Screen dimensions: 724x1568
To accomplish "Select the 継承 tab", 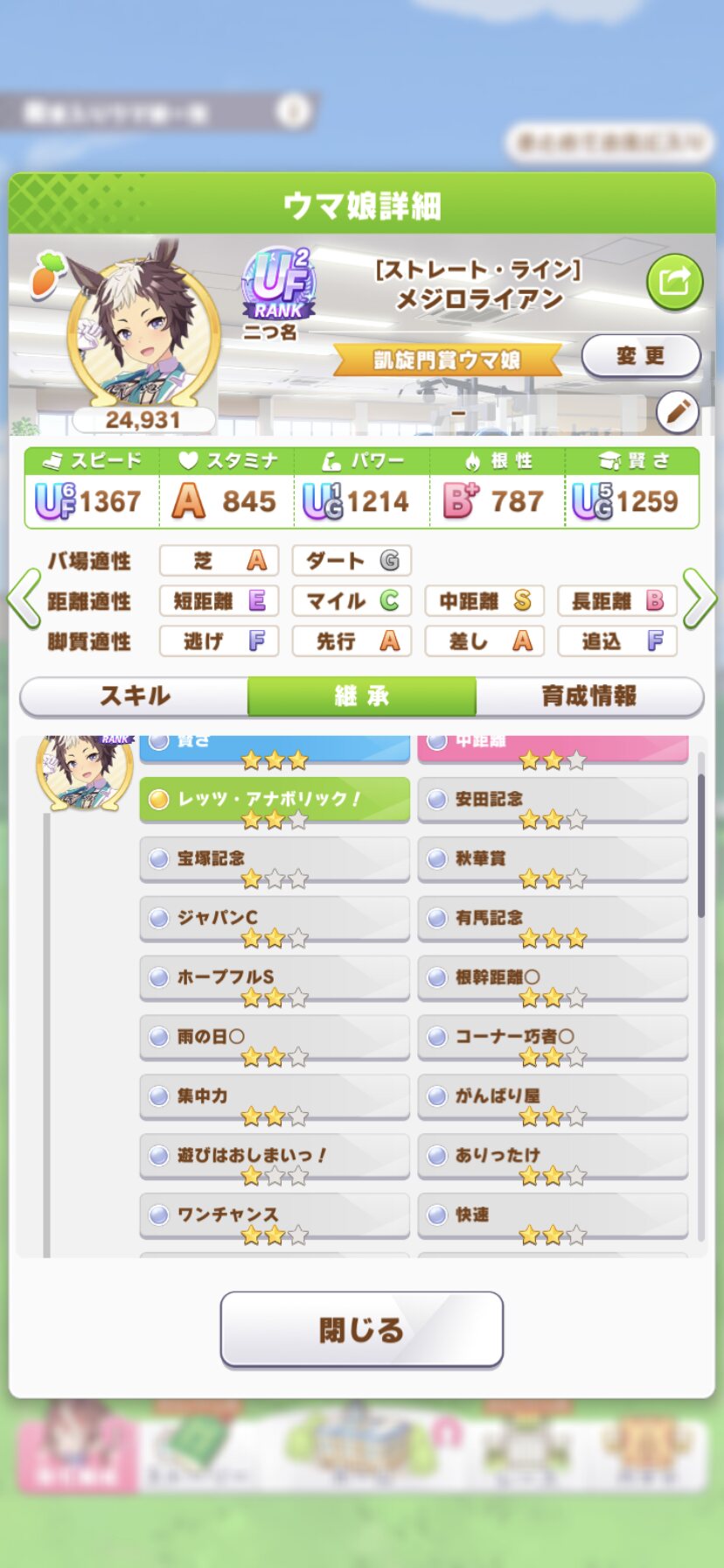I will 362,696.
